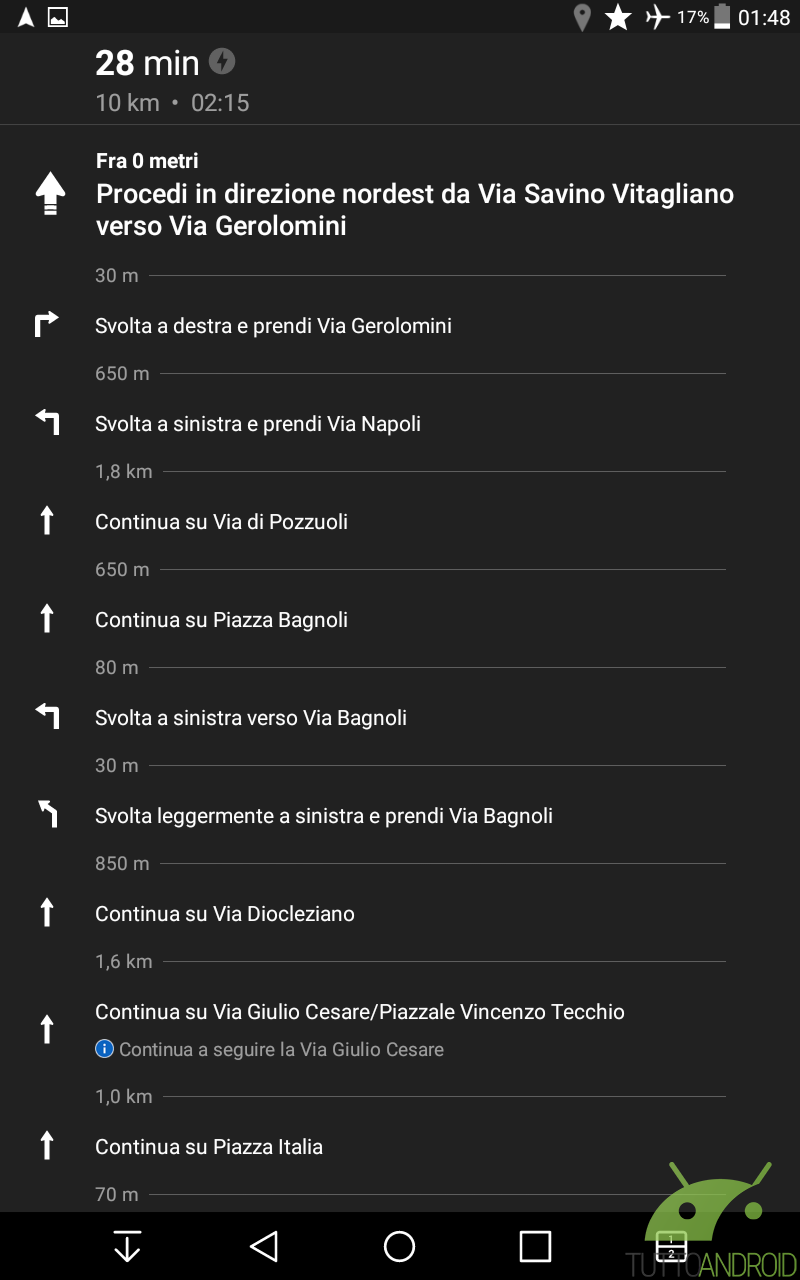Tap the turn left onto Via Napoli step

tap(258, 423)
